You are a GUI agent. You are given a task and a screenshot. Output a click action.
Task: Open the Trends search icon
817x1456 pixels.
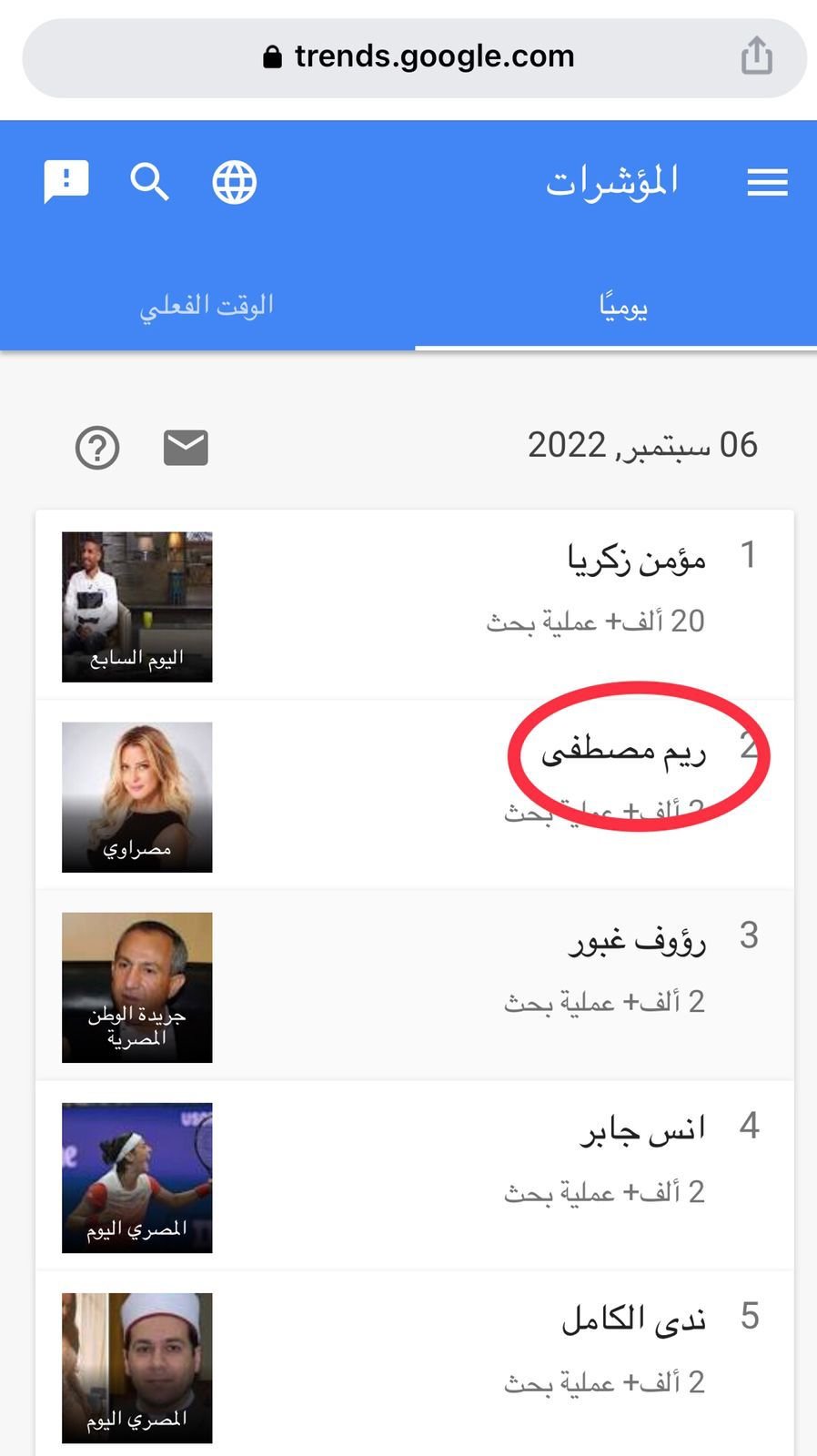[x=149, y=182]
